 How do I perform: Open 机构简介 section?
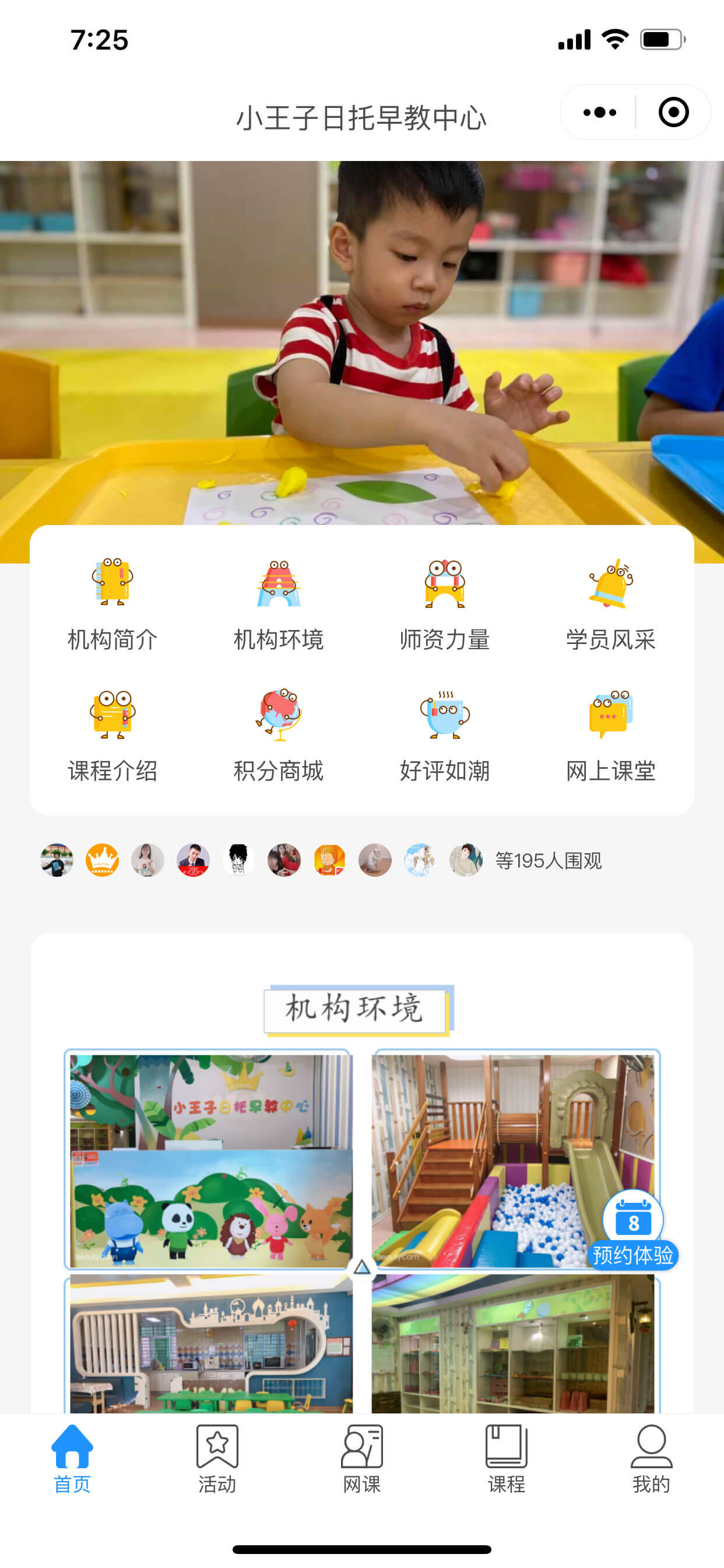point(113,604)
